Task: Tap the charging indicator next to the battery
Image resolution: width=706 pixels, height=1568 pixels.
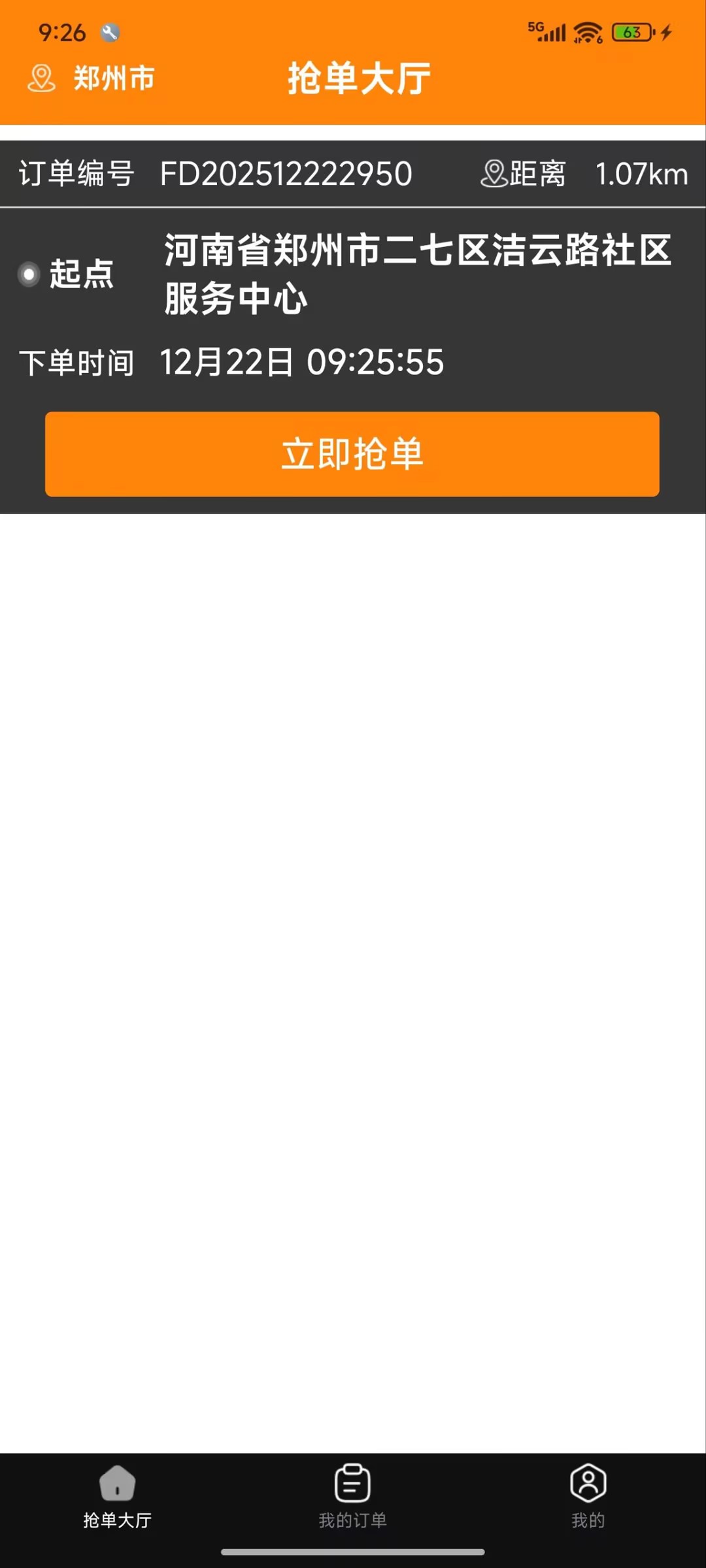Action: coord(666,30)
